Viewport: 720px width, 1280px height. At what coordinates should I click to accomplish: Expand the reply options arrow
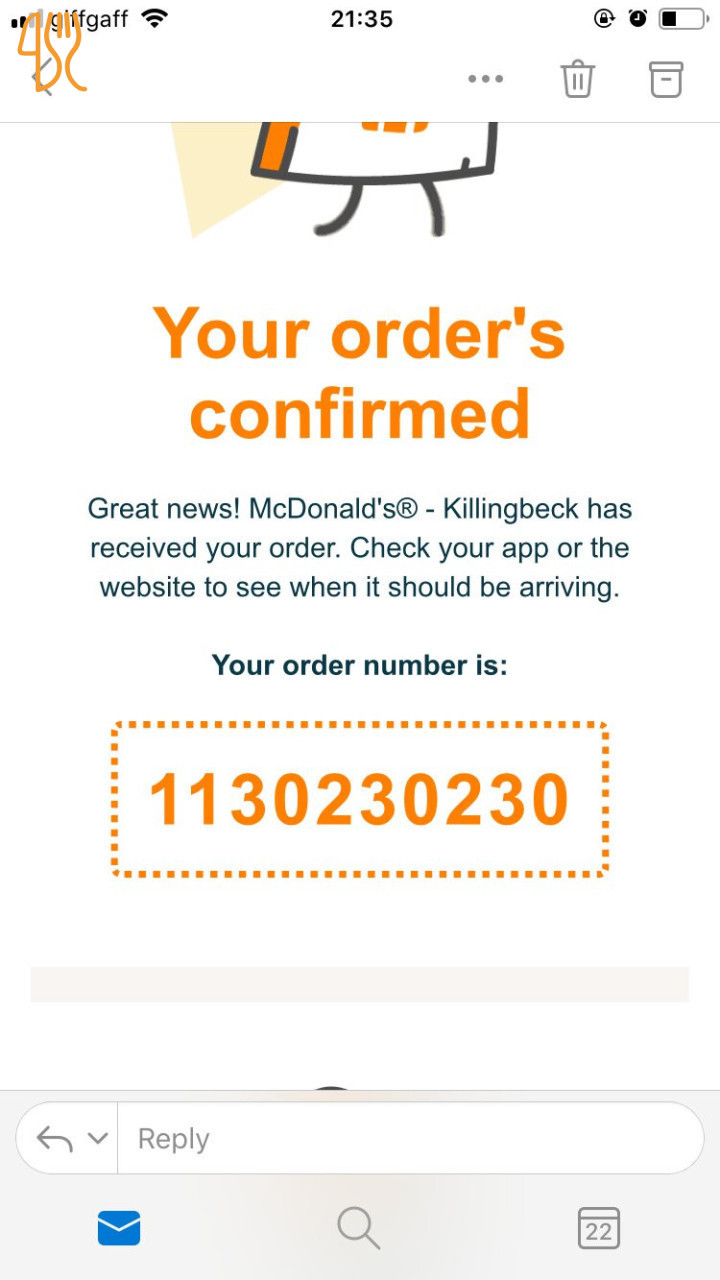(97, 1138)
